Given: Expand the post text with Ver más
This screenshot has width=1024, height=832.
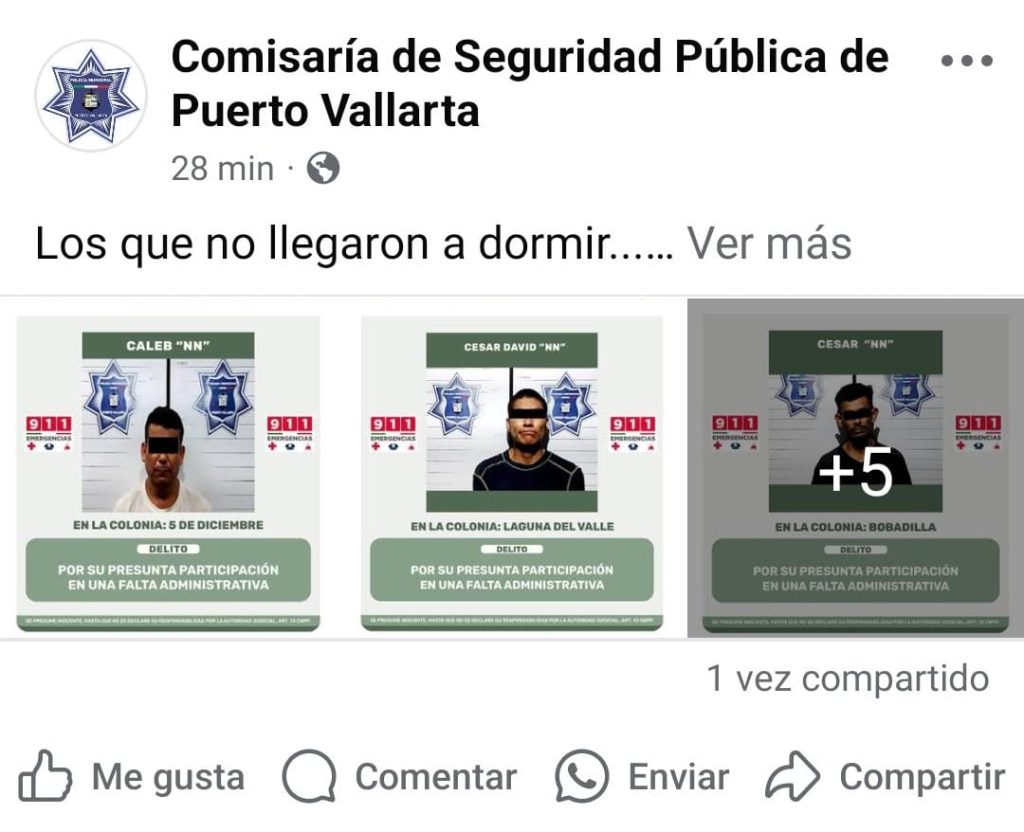Looking at the screenshot, I should 768,244.
